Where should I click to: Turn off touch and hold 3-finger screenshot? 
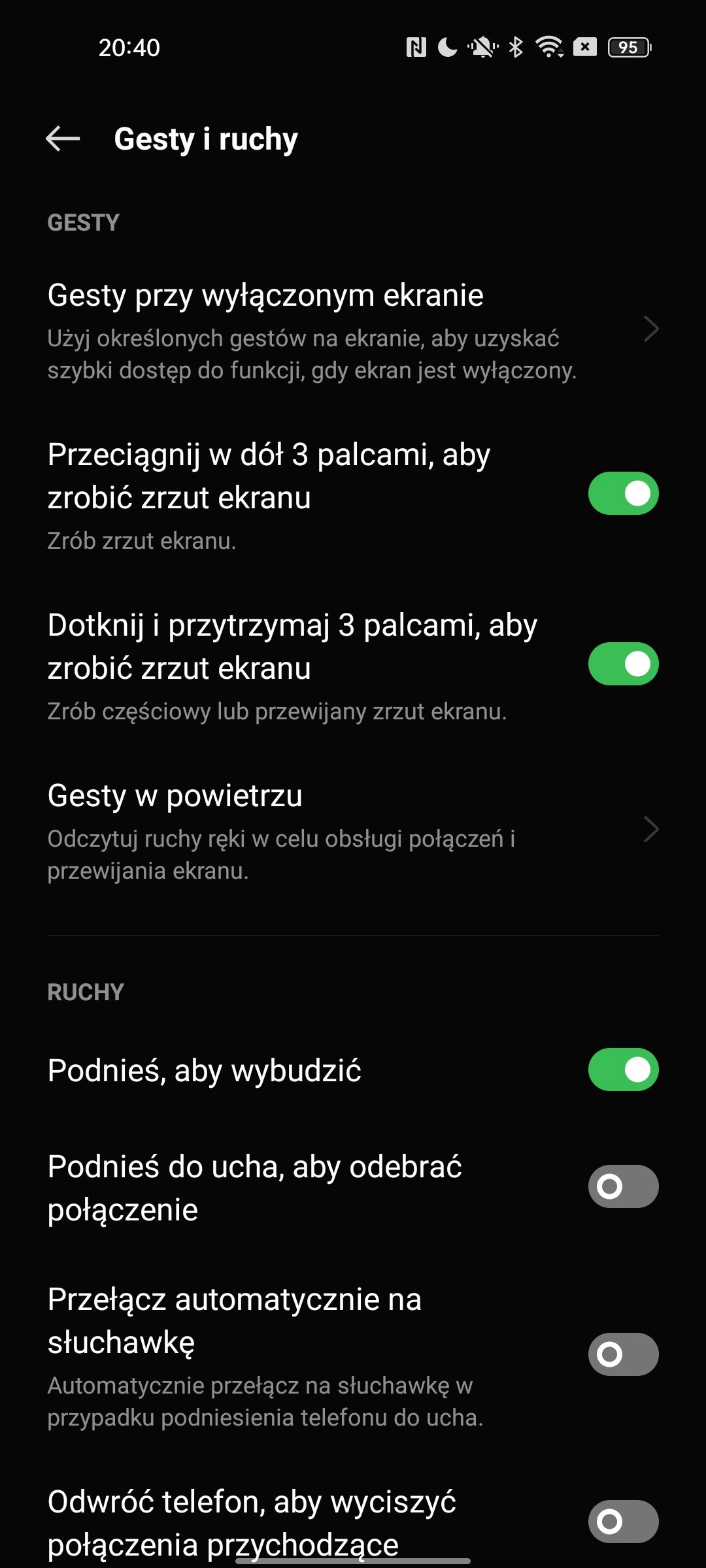623,664
